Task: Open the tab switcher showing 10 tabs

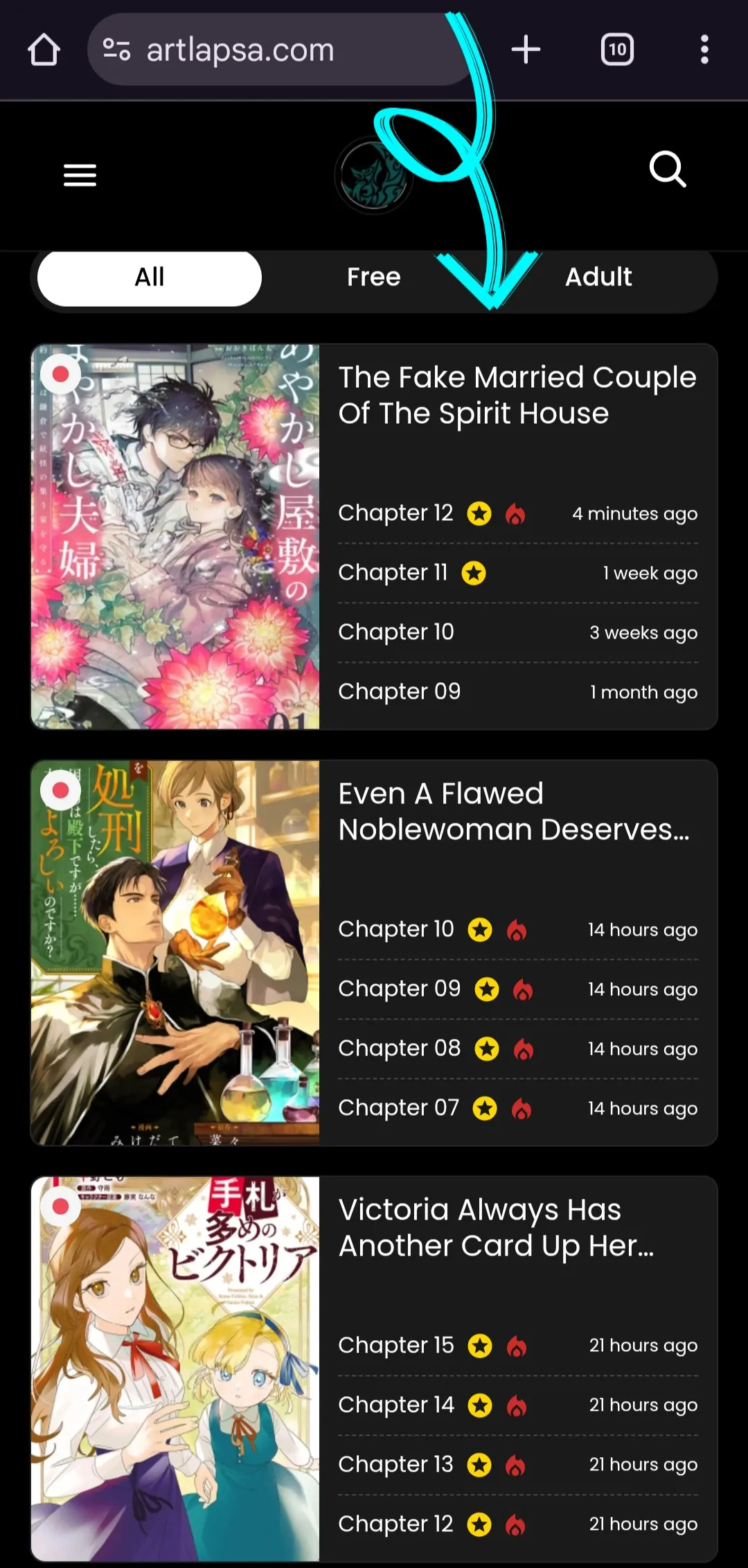Action: pos(616,50)
